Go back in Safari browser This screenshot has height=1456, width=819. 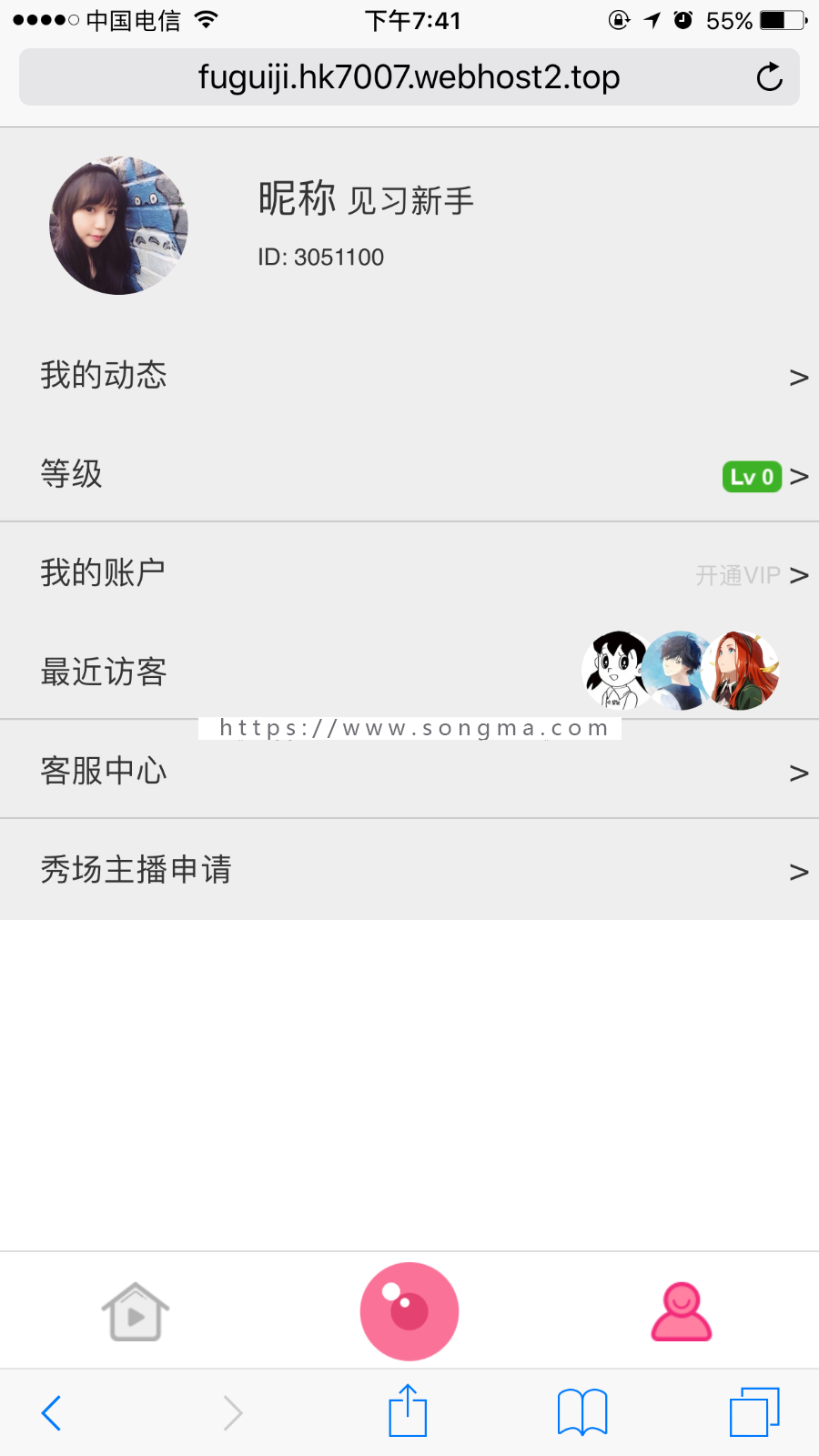coord(52,1412)
